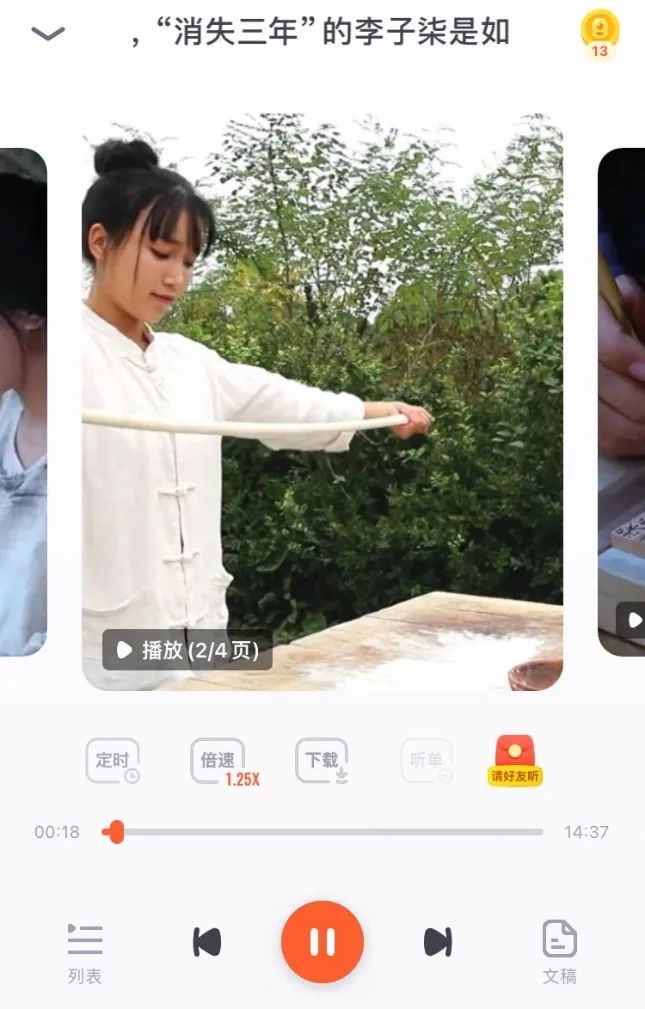Skip to the previous track

click(207, 942)
